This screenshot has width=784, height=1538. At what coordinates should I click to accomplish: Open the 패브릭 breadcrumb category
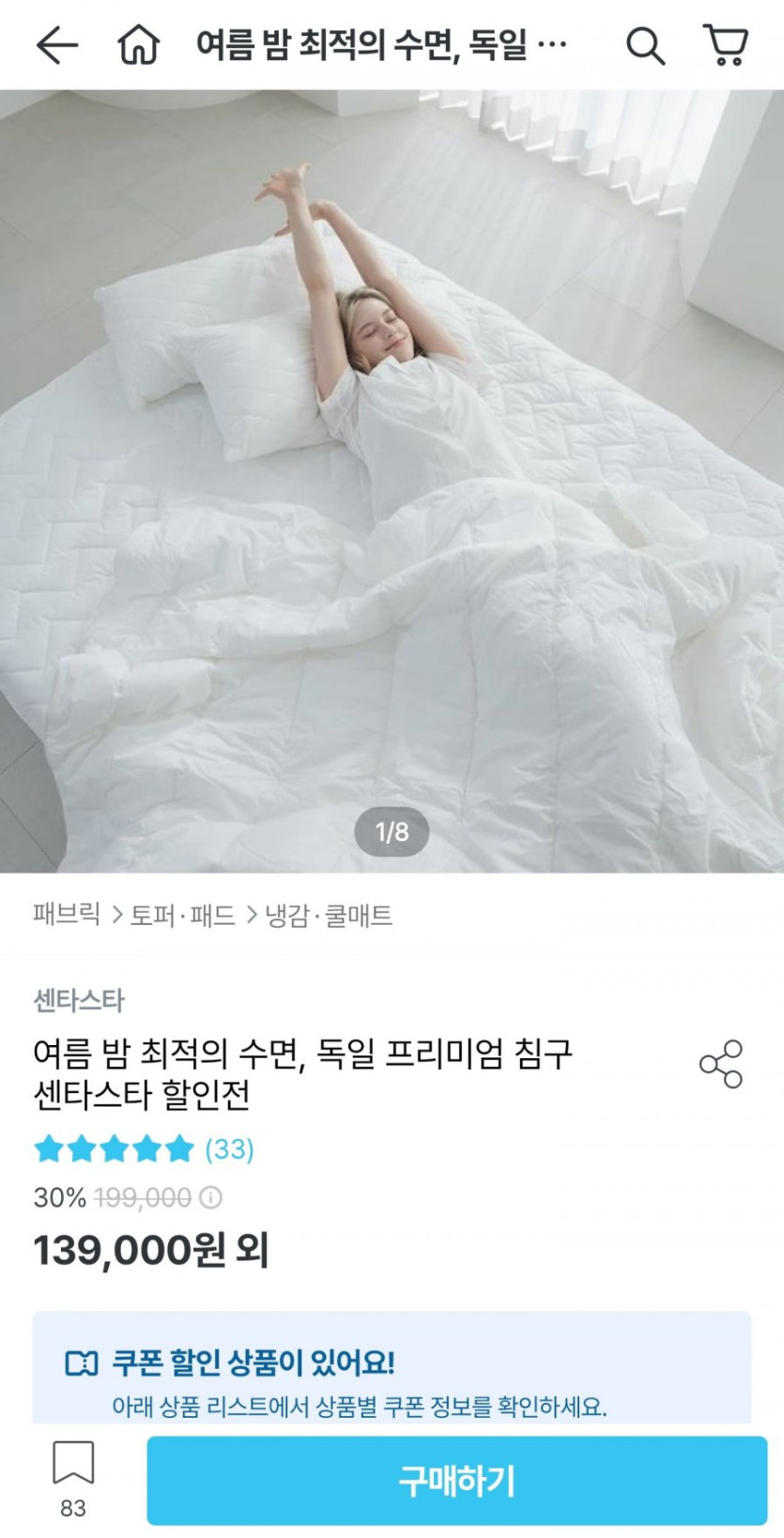coord(66,915)
